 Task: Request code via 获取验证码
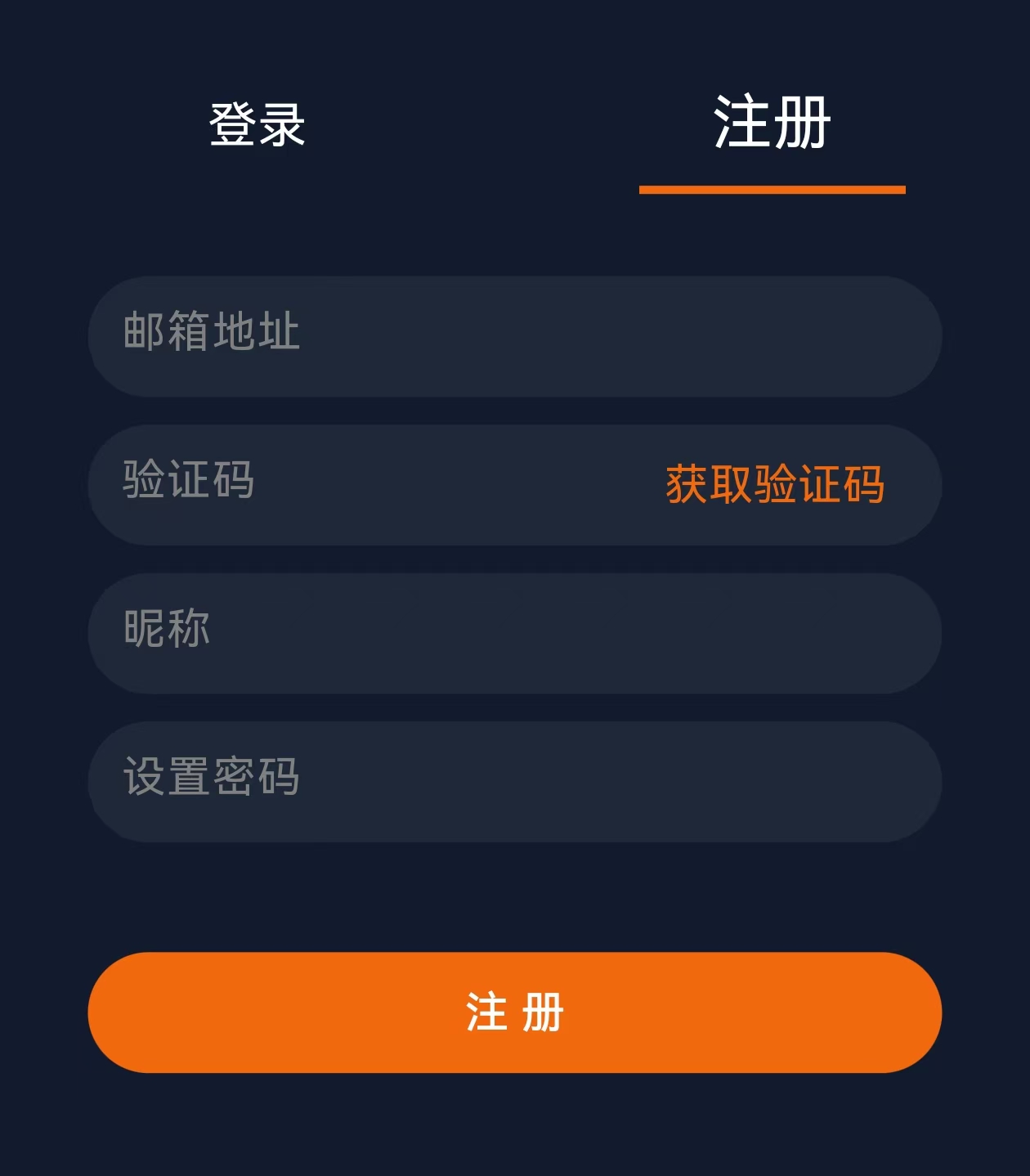pos(774,484)
